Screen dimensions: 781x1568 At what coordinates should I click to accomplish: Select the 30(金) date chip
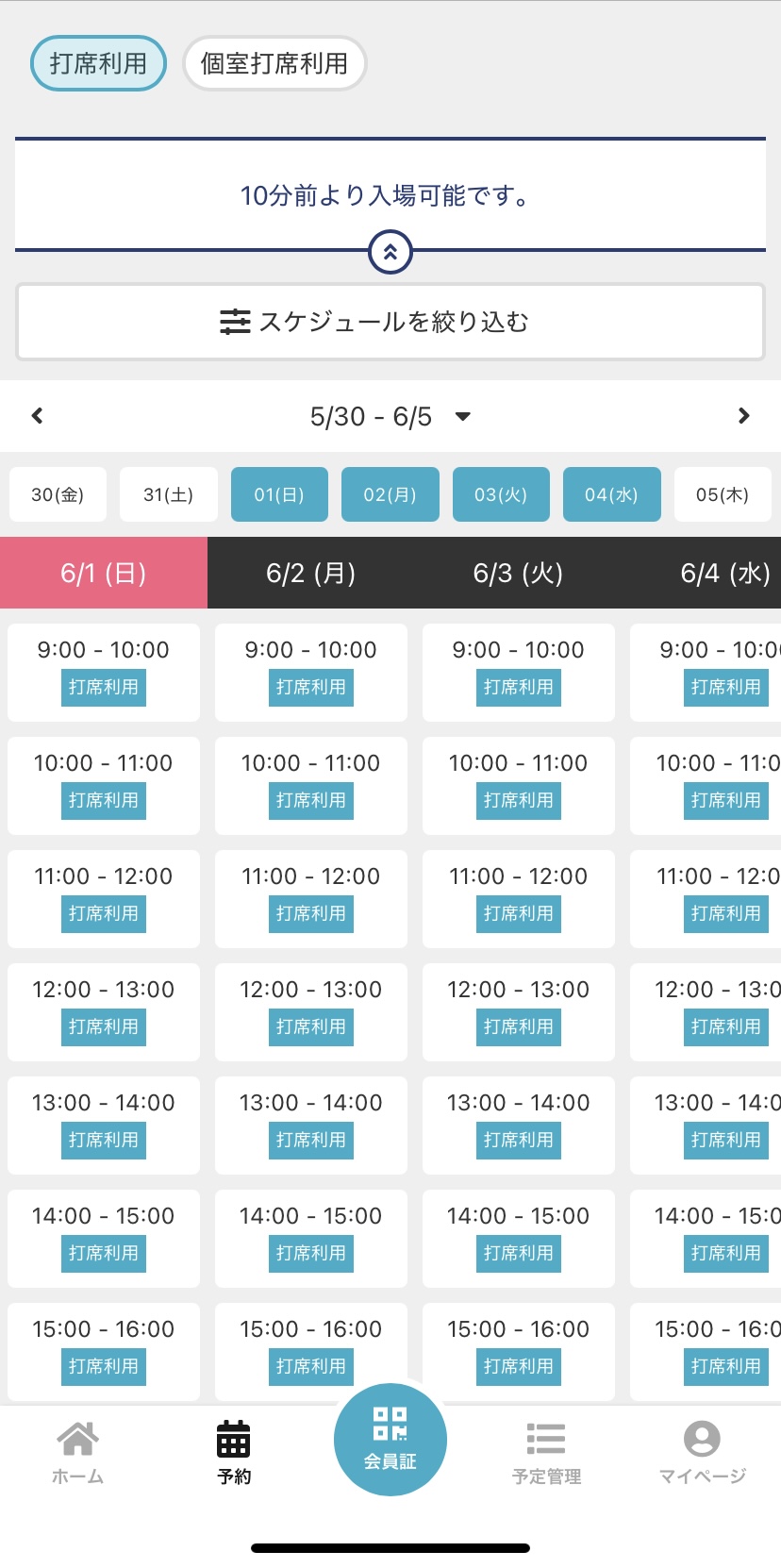(x=58, y=494)
